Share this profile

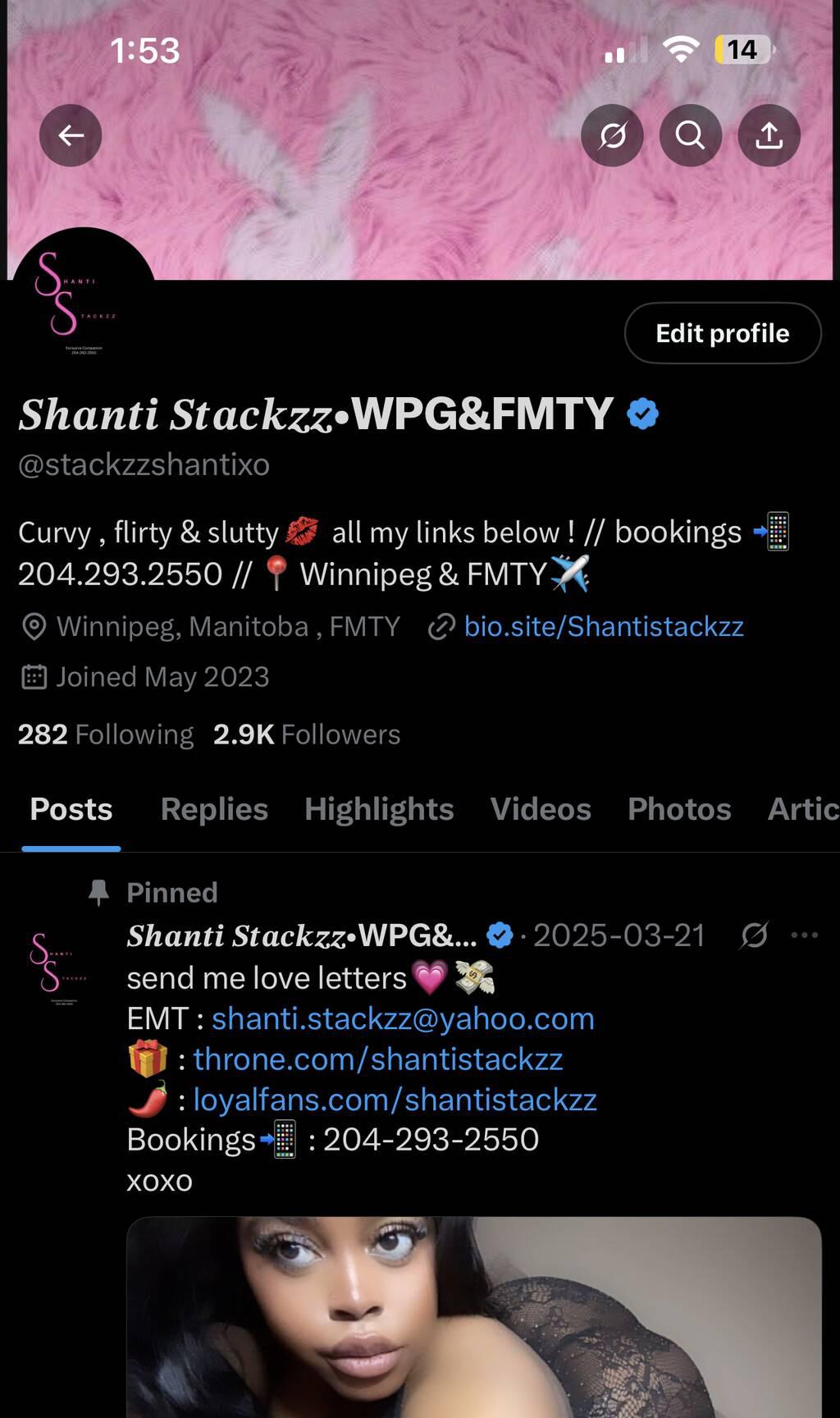coord(769,135)
